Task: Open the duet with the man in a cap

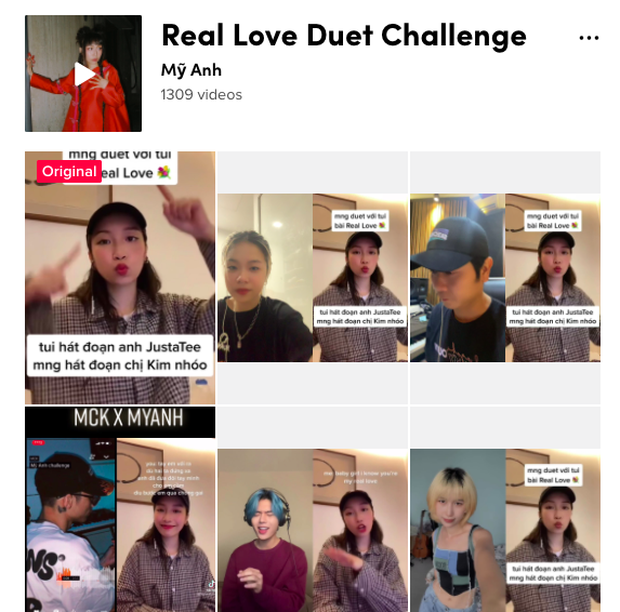Action: 505,277
